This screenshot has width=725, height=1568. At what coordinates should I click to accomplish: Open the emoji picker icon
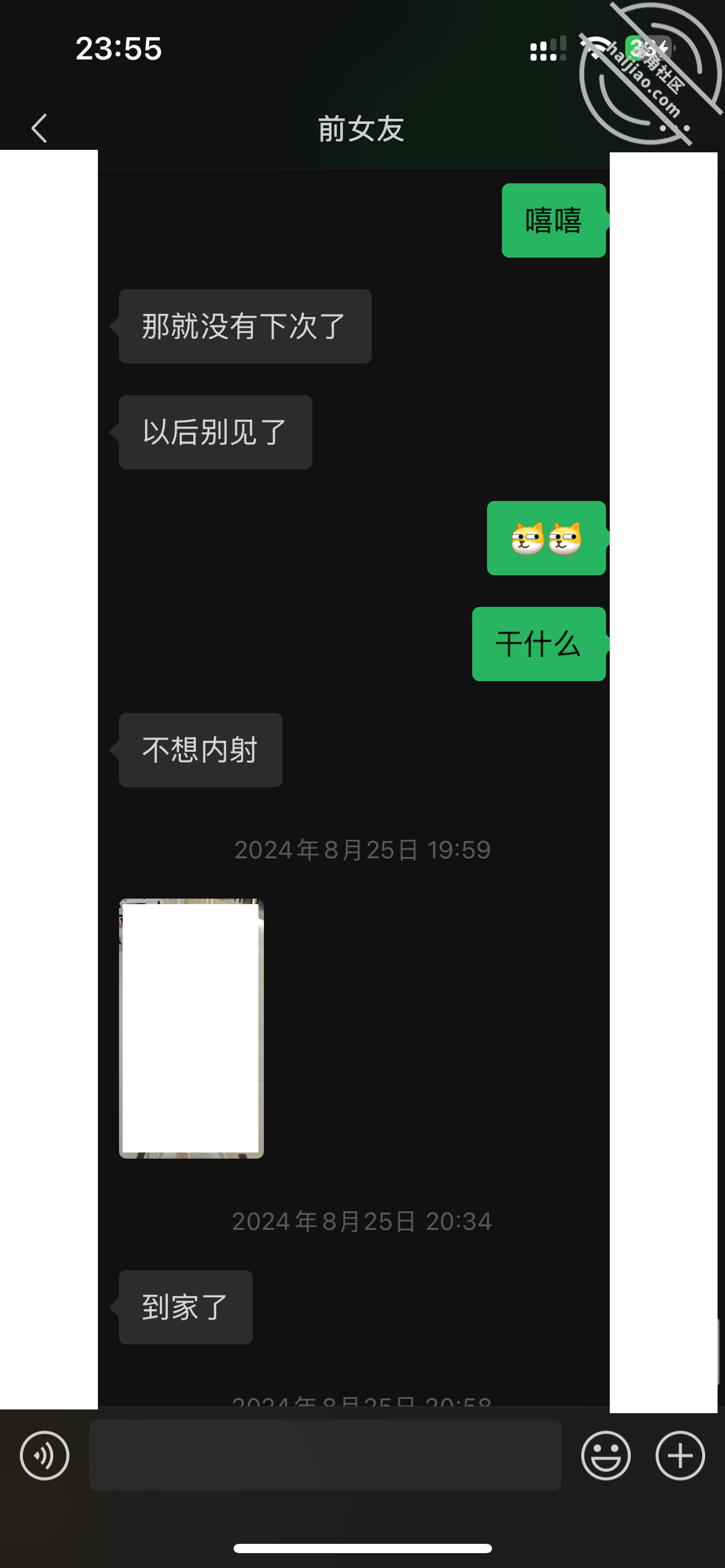(606, 1457)
